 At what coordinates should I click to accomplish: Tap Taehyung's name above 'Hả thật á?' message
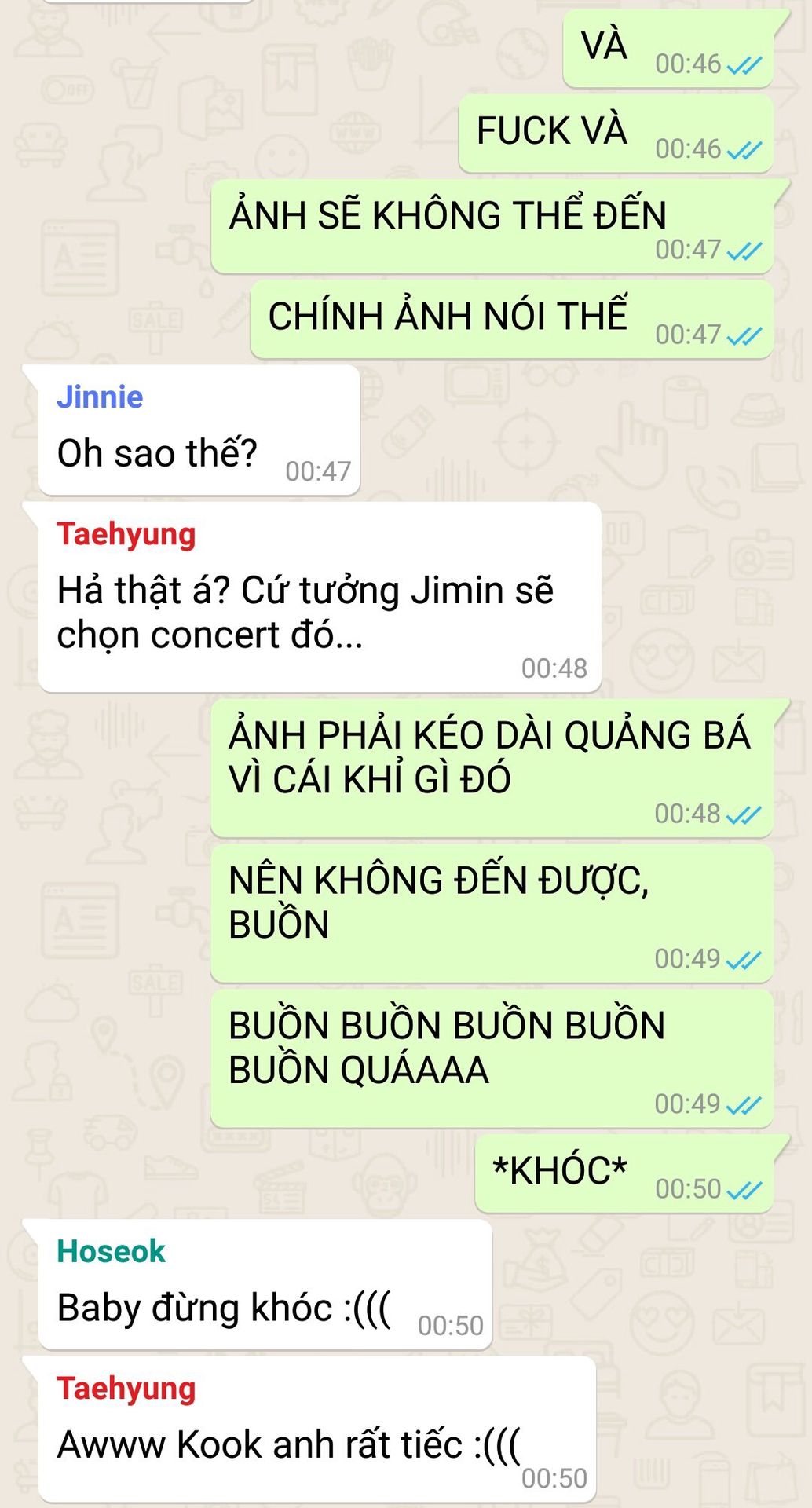tap(126, 535)
